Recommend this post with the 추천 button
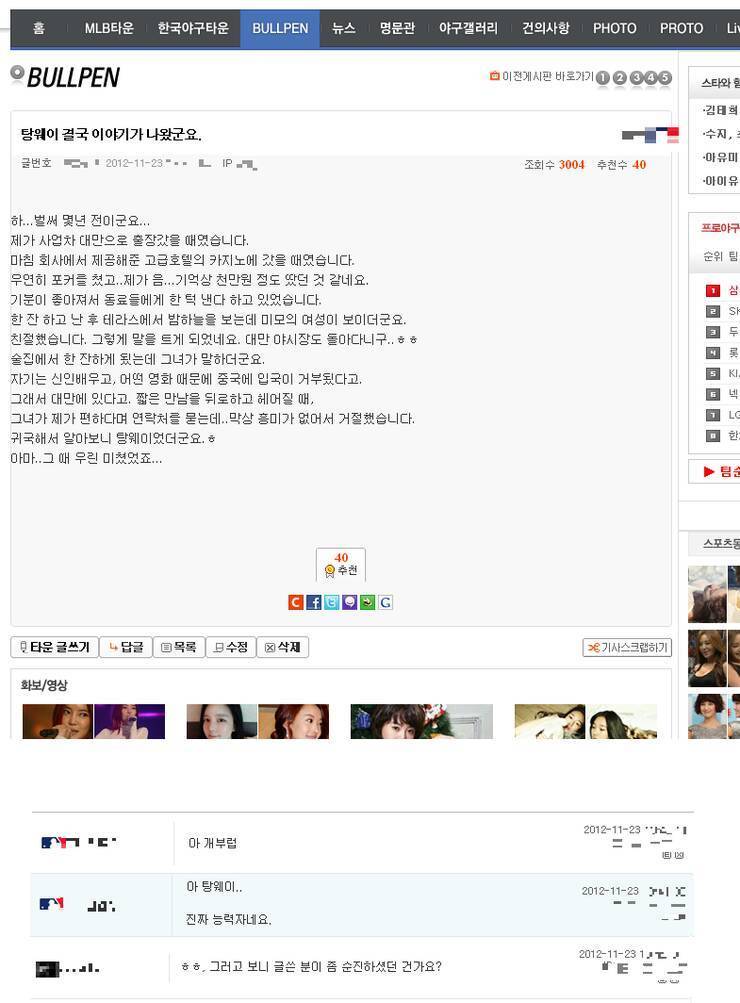The image size is (740, 1003). (341, 565)
